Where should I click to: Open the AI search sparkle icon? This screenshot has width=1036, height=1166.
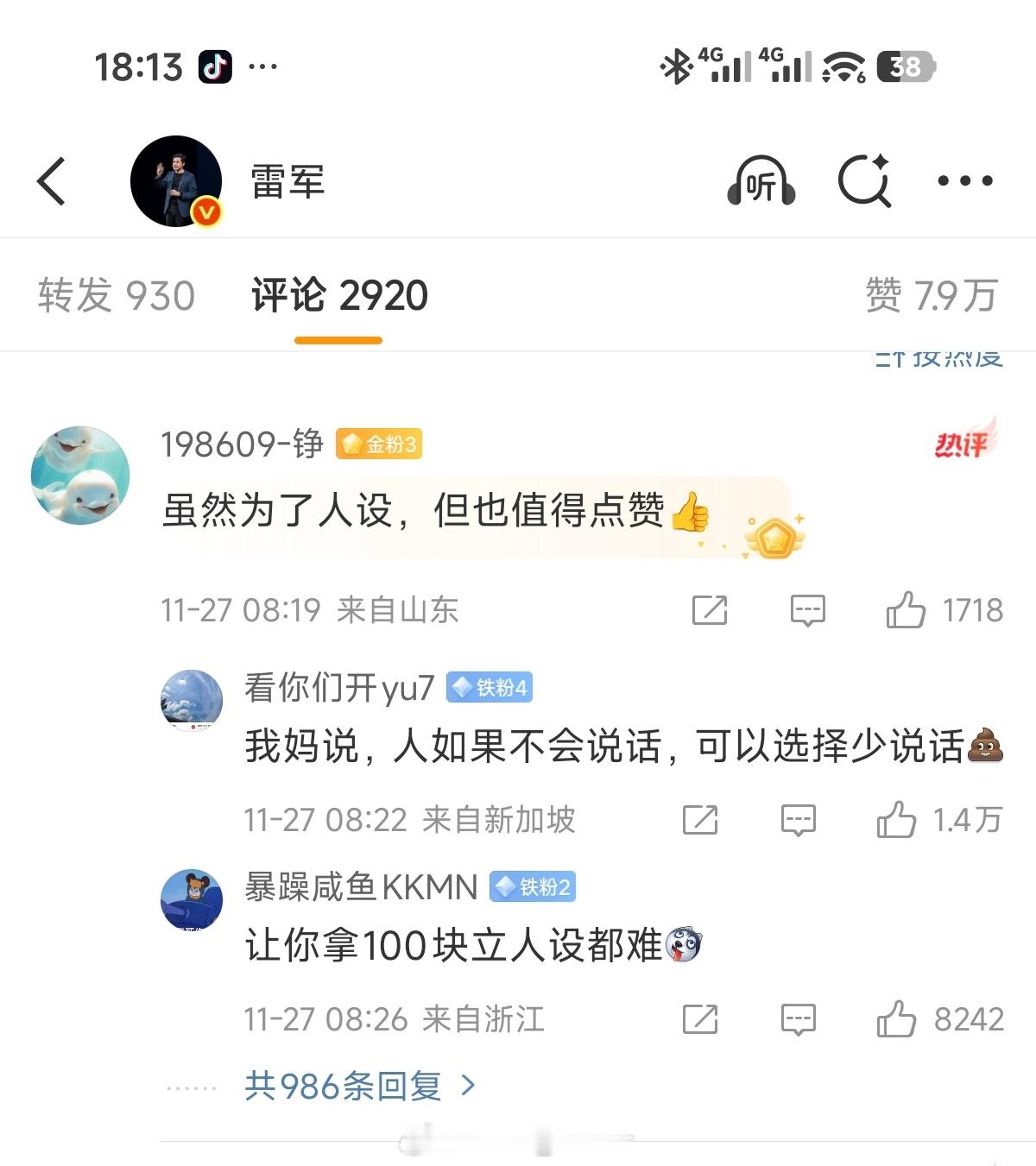[866, 181]
